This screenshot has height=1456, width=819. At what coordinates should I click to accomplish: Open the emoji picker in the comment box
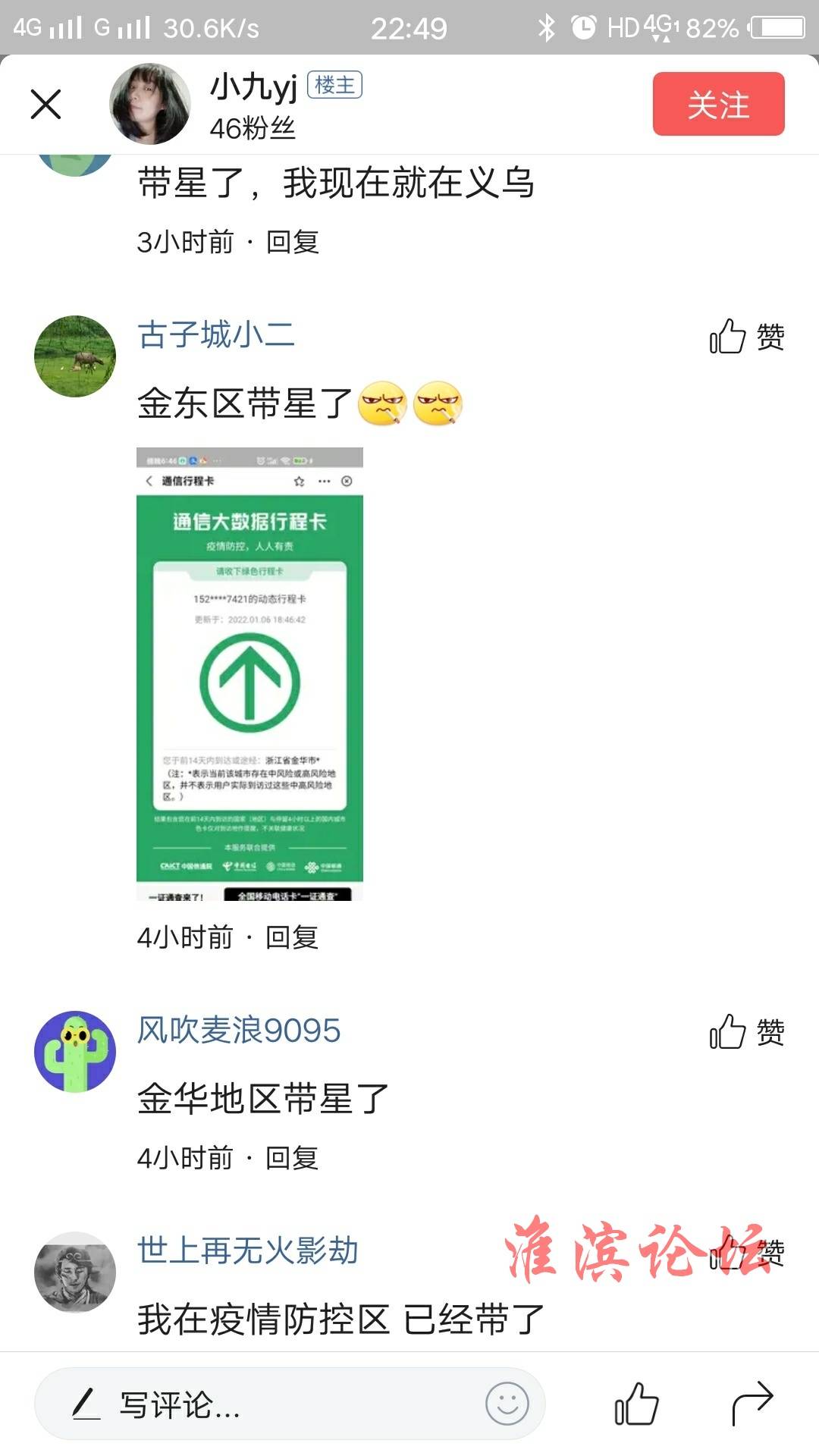coord(507,1404)
